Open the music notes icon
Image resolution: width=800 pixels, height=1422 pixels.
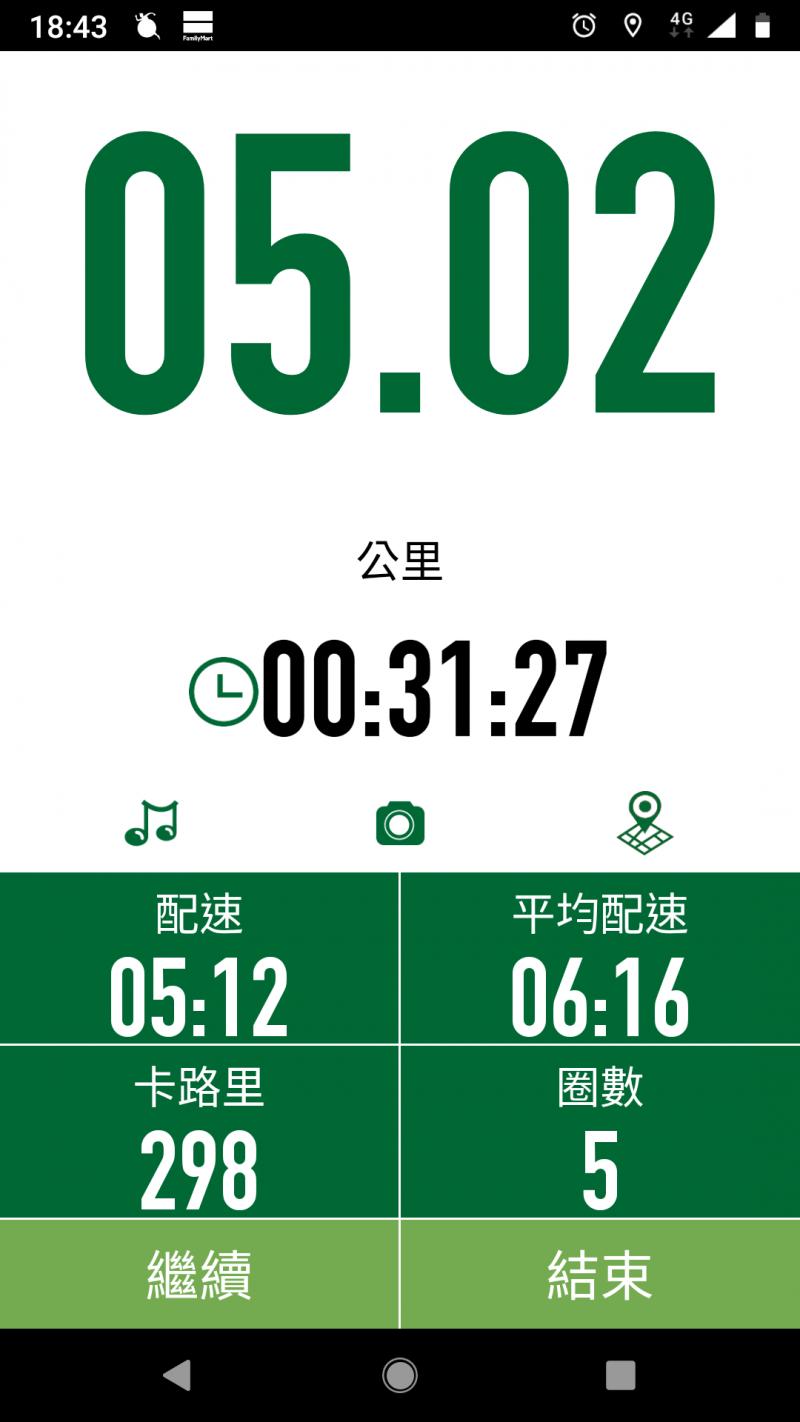pos(151,823)
